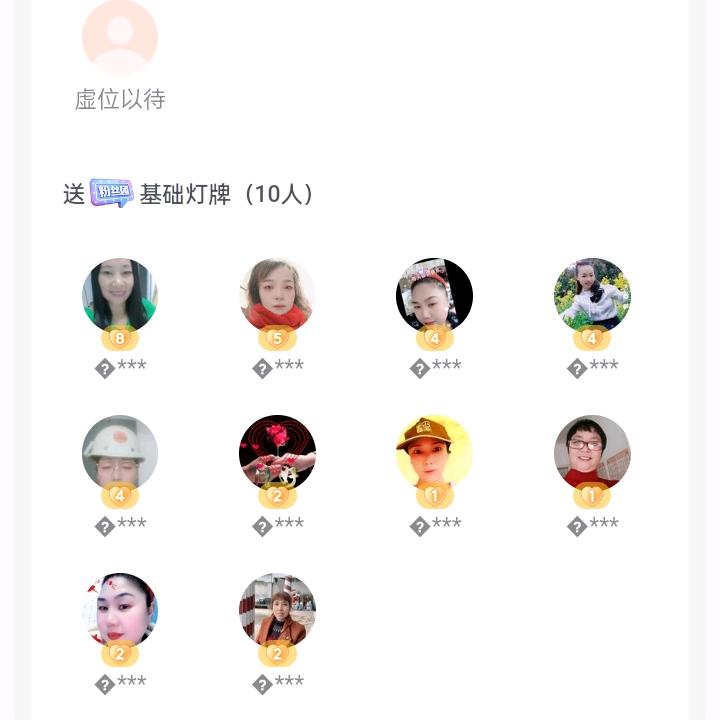Open profile of fan with badge 8
Viewport: 720px width, 720px height.
pyautogui.click(x=120, y=296)
